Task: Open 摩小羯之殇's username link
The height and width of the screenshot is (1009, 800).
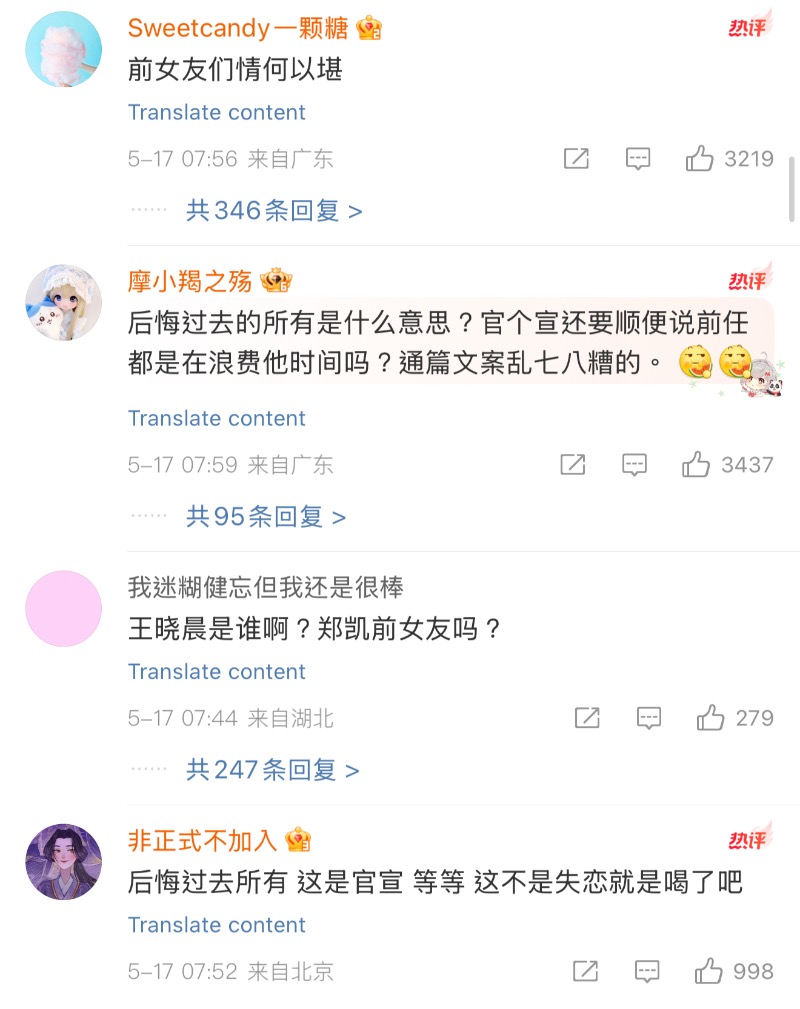Action: 190,281
